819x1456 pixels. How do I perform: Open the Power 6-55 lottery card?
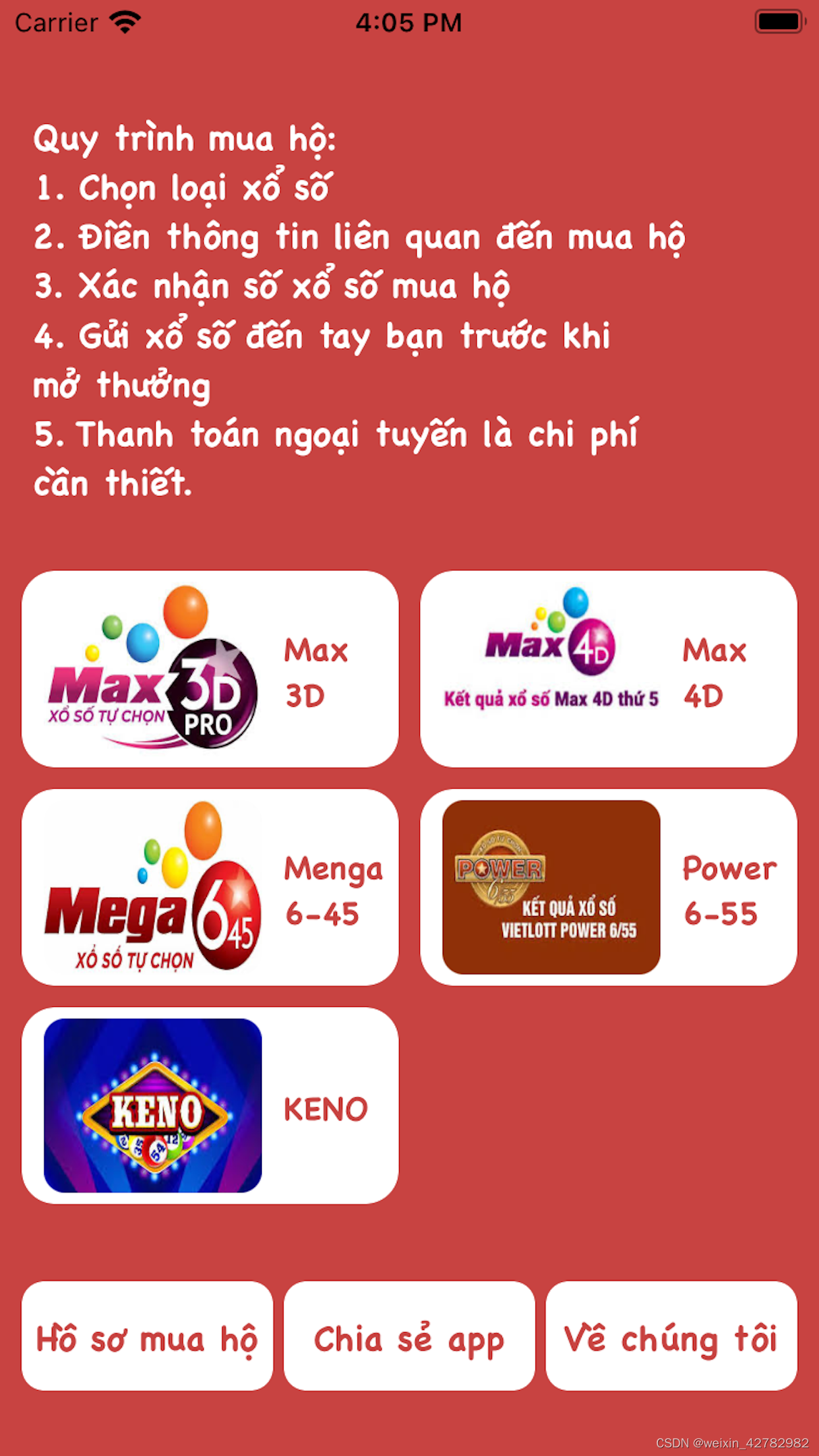click(608, 887)
